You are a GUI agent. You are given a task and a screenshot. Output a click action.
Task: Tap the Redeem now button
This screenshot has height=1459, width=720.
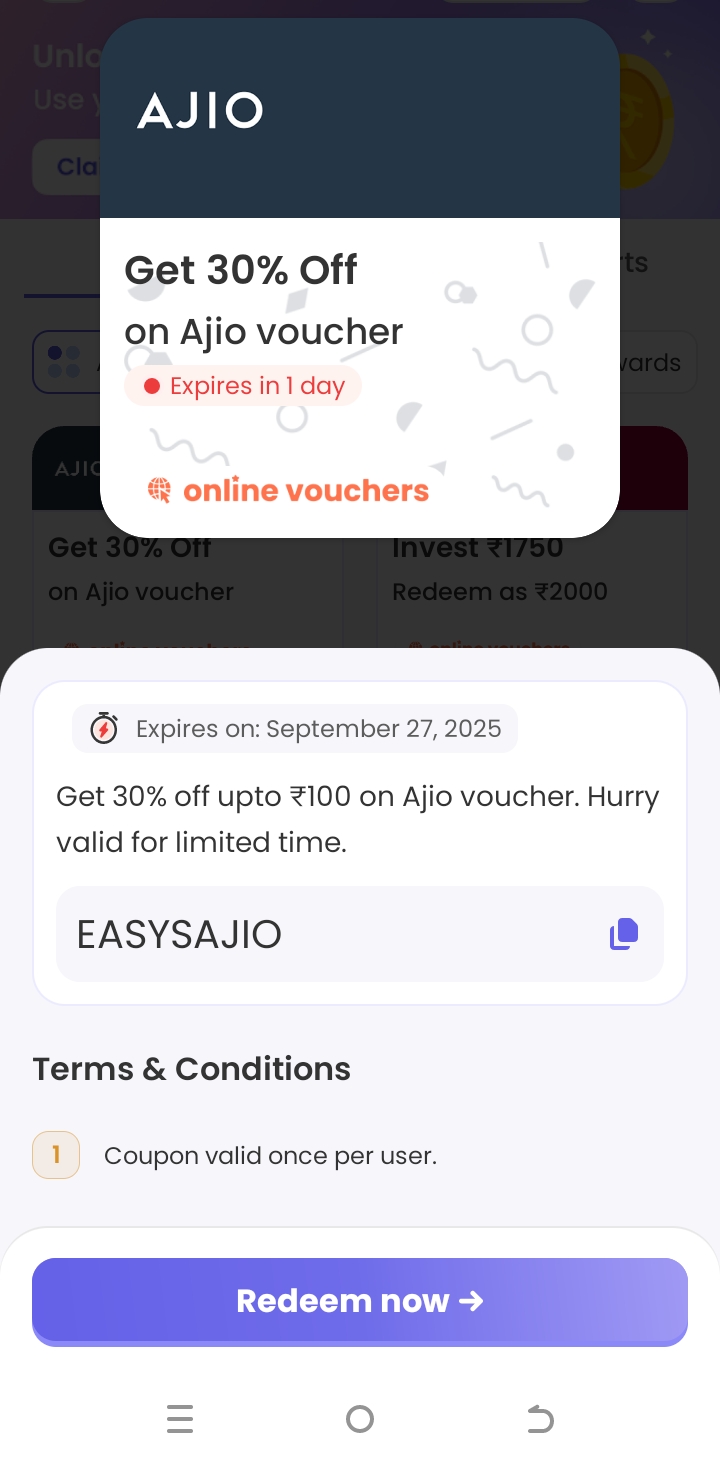(360, 1300)
